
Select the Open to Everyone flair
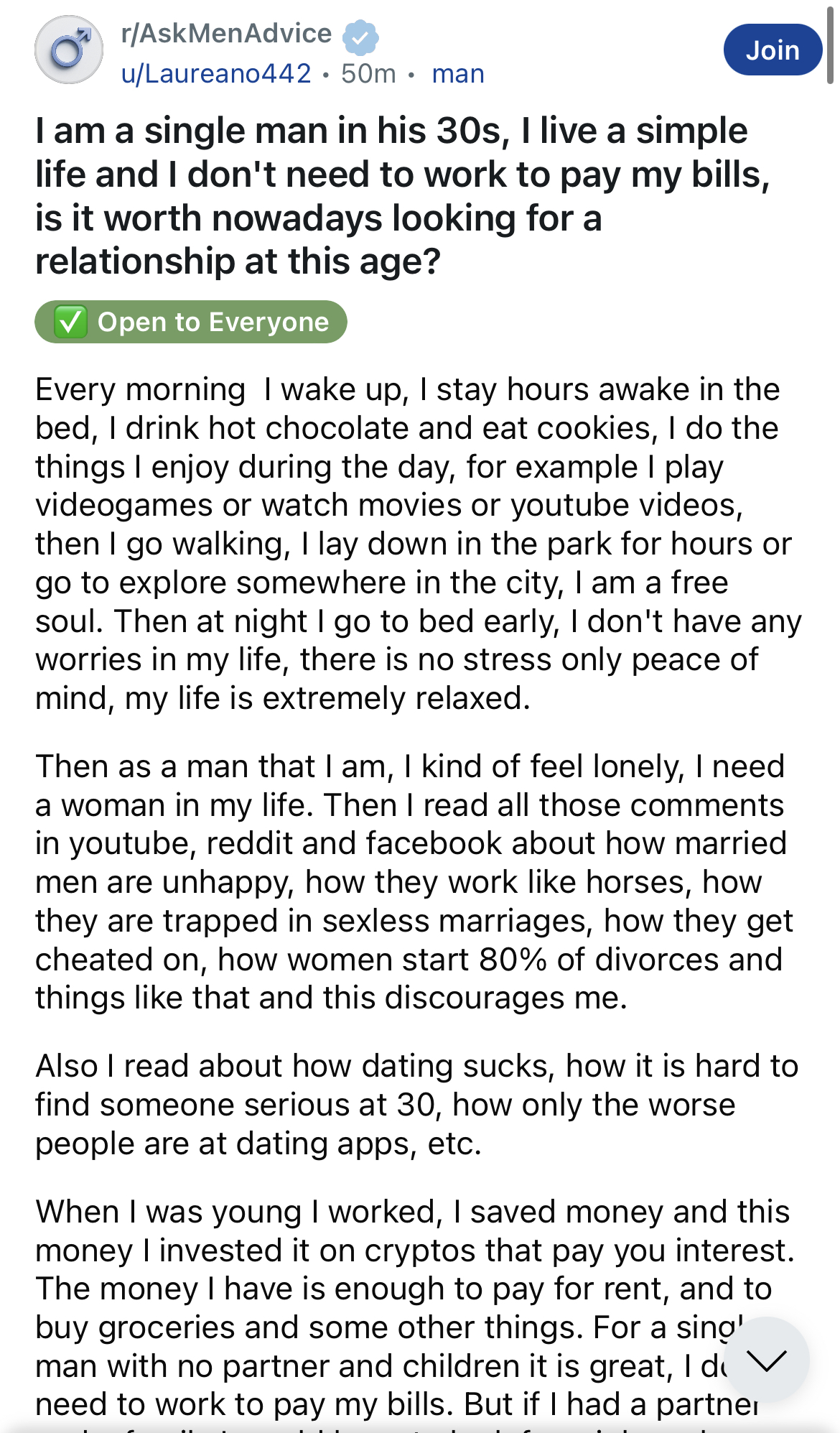click(x=191, y=322)
